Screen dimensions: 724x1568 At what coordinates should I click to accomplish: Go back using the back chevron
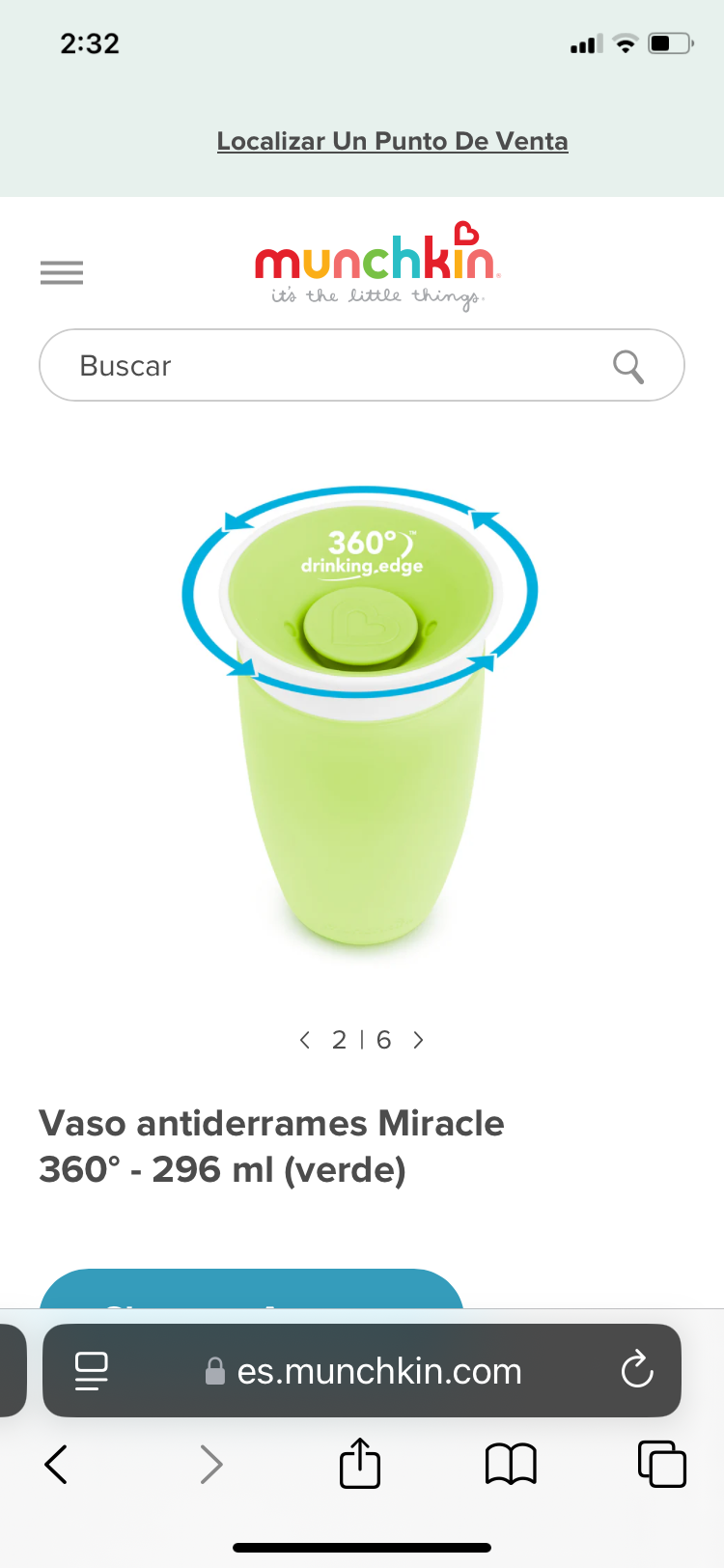pyautogui.click(x=55, y=1464)
